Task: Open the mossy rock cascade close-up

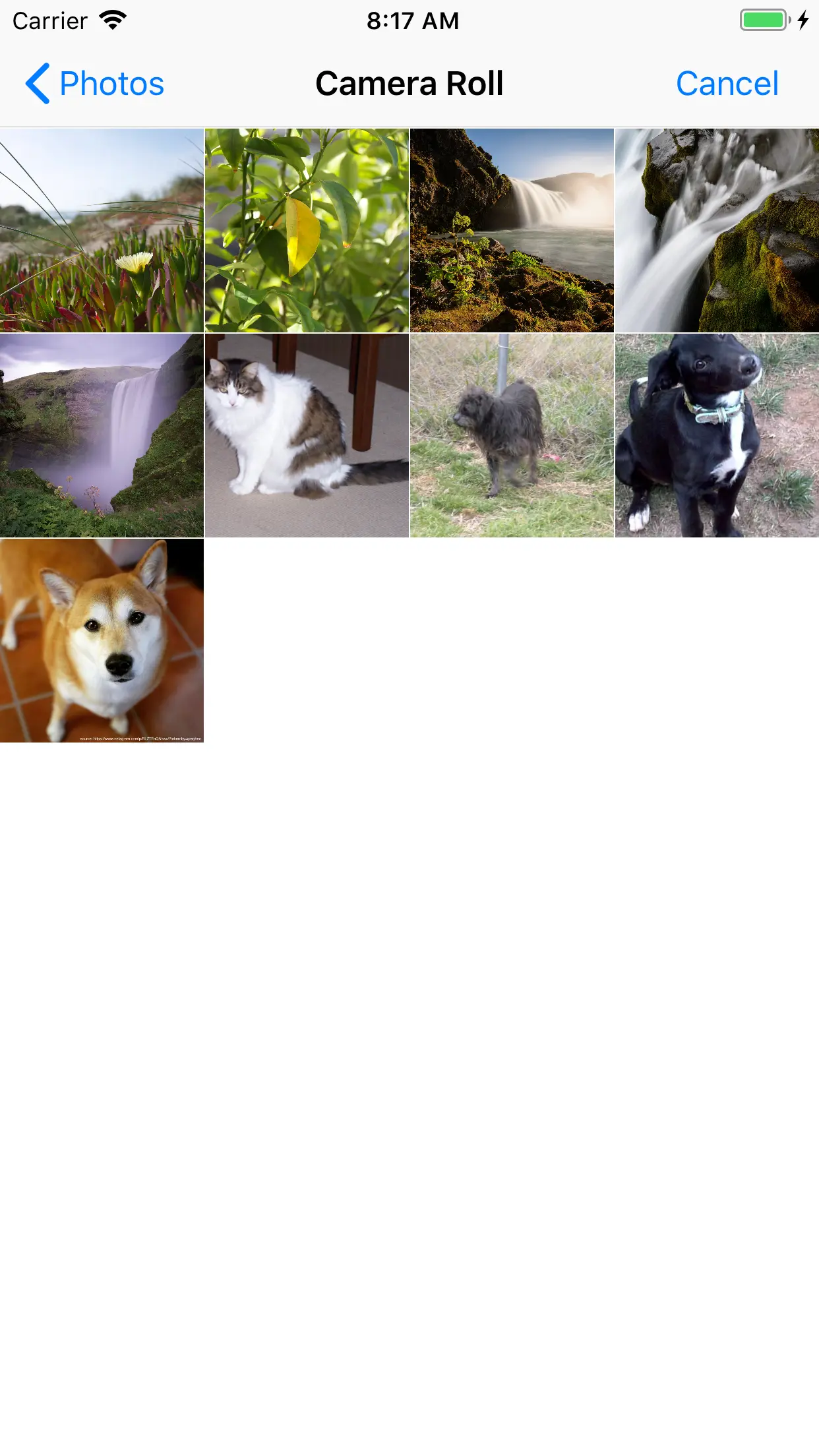Action: click(717, 230)
